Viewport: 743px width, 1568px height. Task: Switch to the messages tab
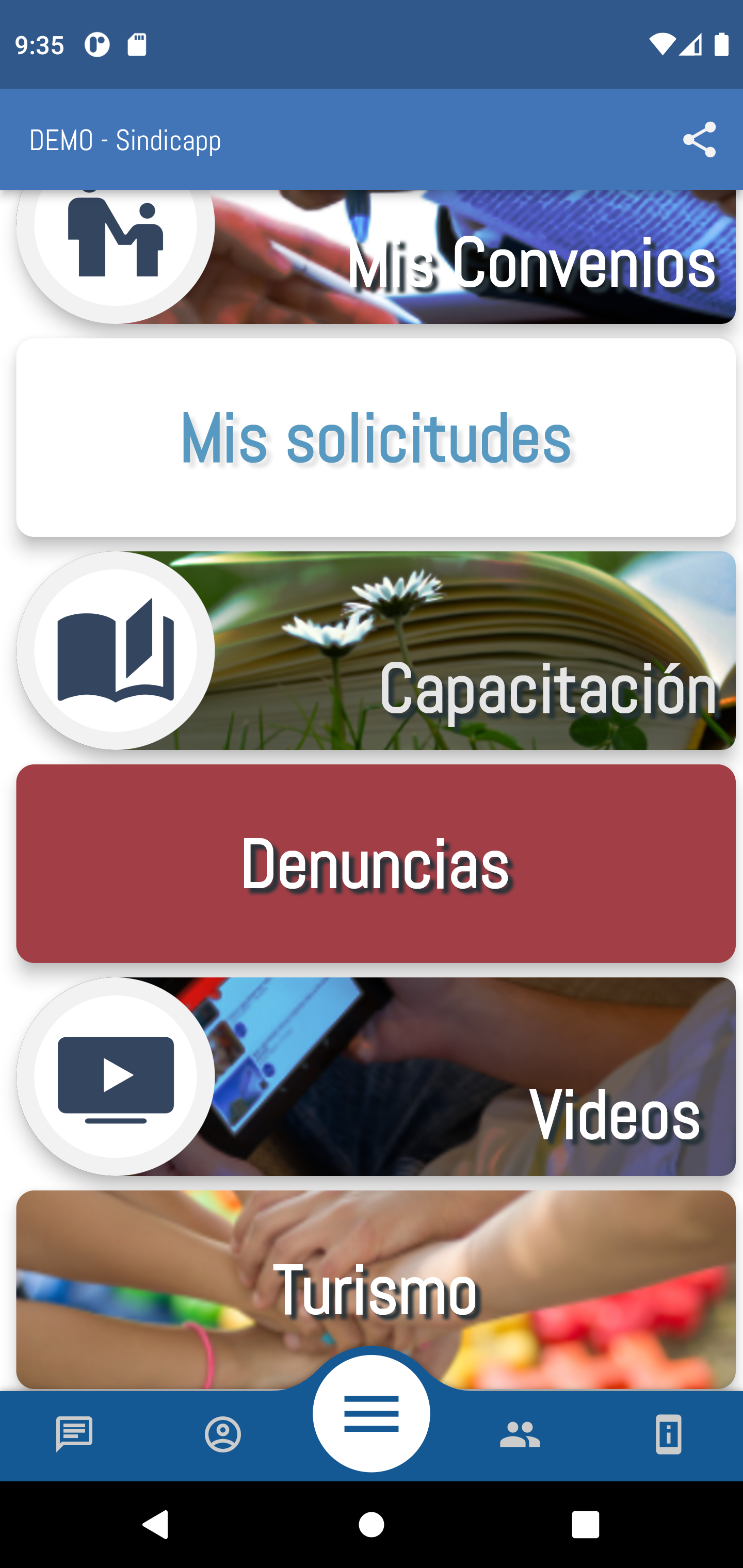74,1434
